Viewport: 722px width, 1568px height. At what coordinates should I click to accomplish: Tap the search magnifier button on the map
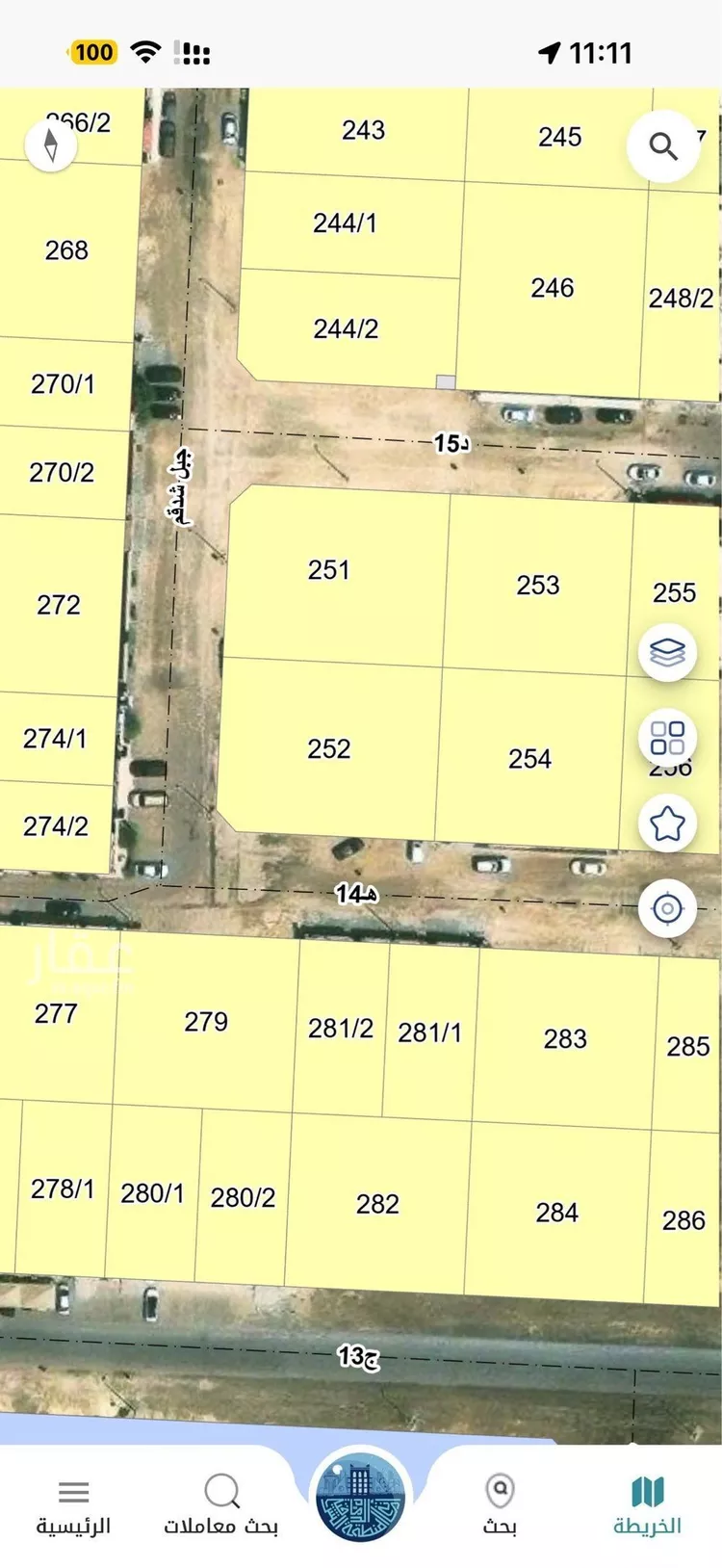coord(663,146)
